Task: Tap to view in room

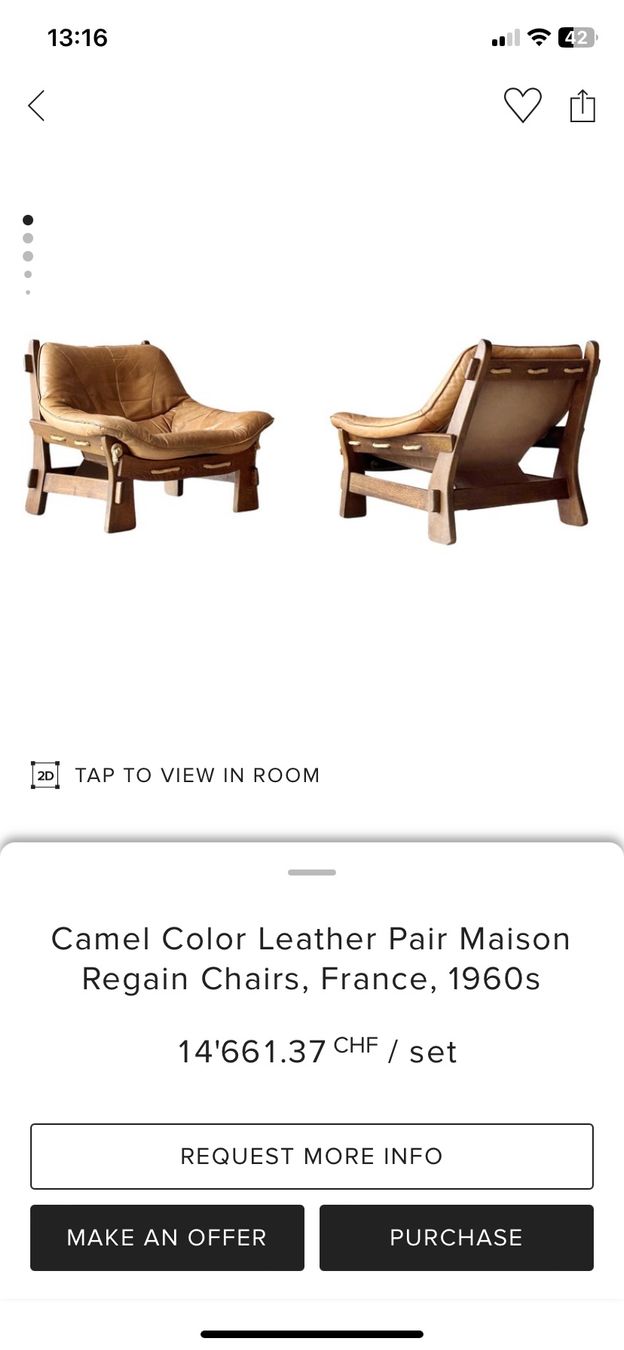Action: (175, 775)
